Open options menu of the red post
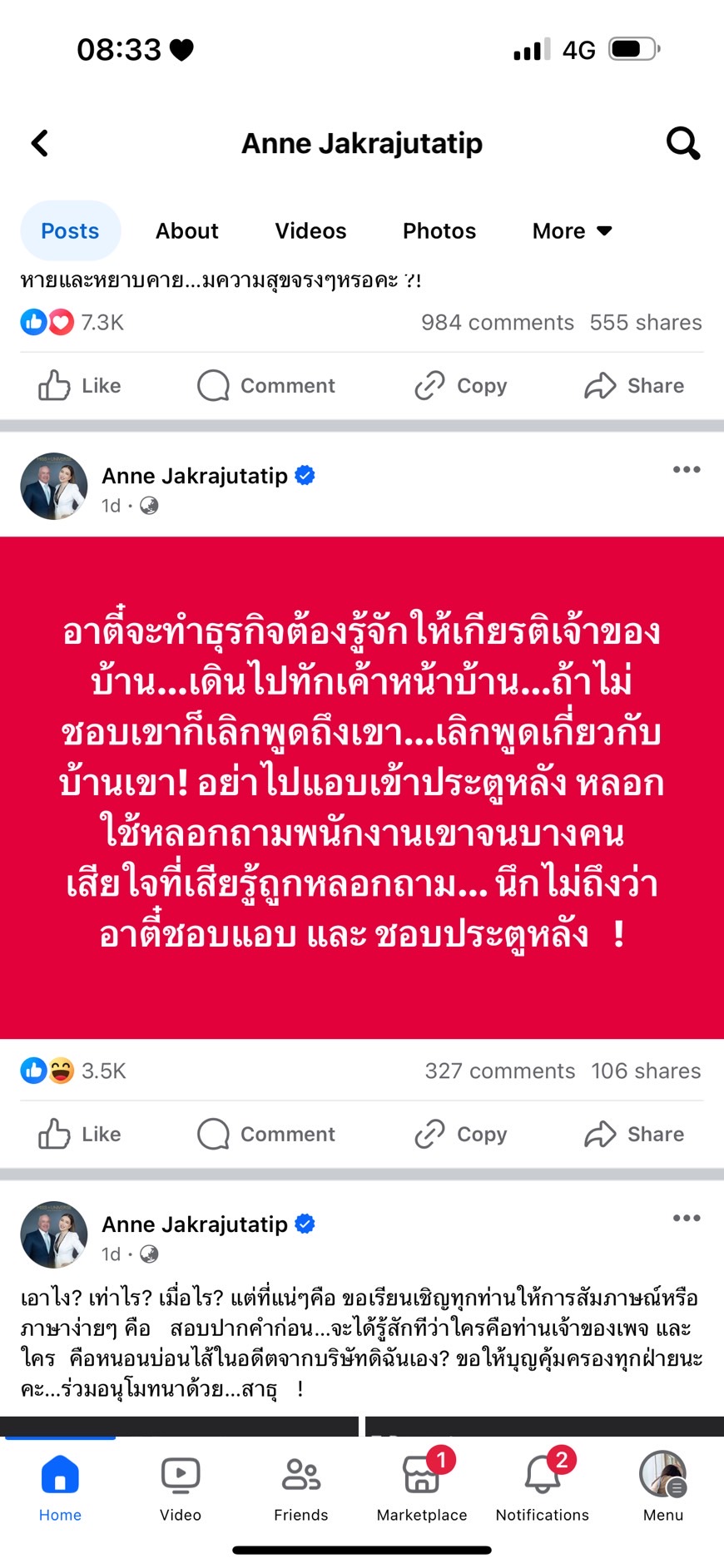 [686, 470]
